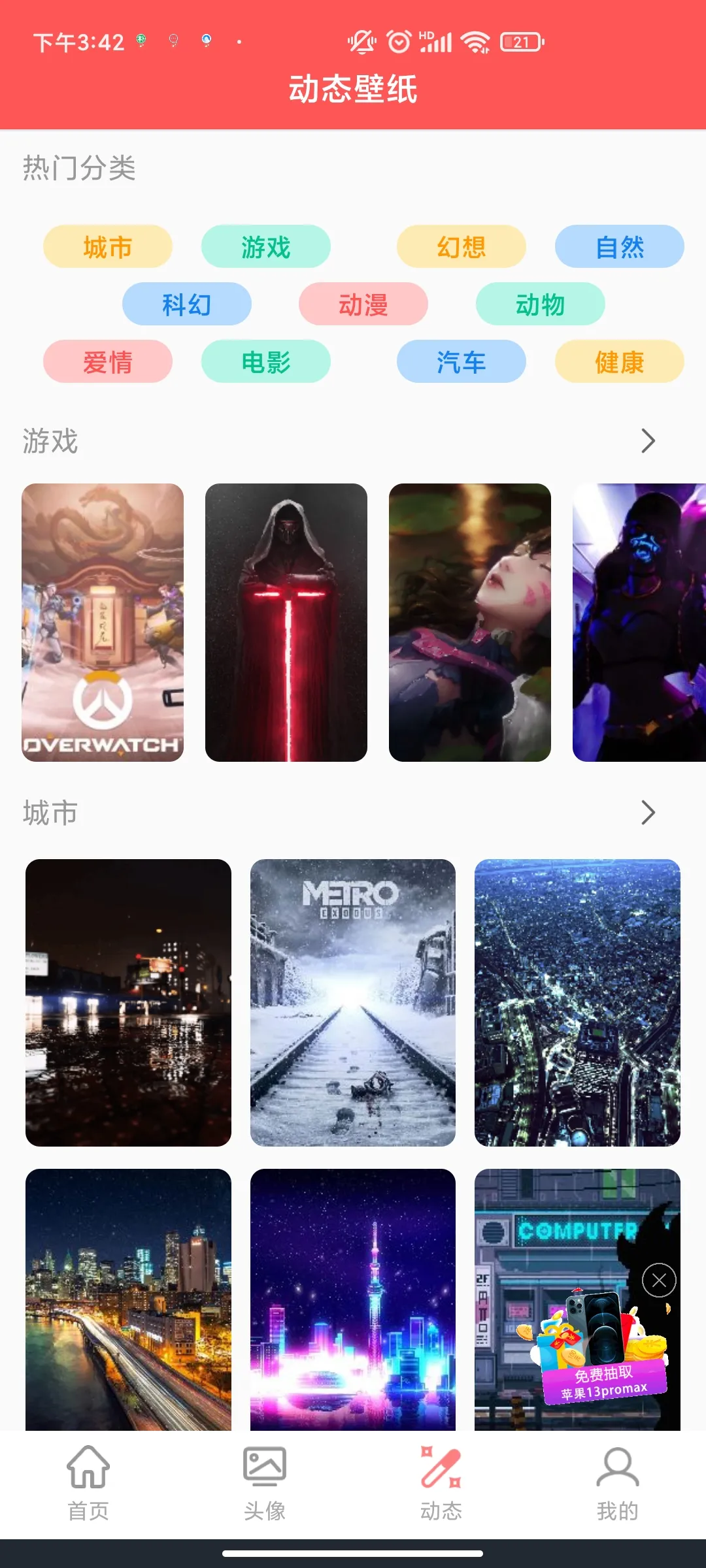Select the 城市 category chip

(x=108, y=247)
